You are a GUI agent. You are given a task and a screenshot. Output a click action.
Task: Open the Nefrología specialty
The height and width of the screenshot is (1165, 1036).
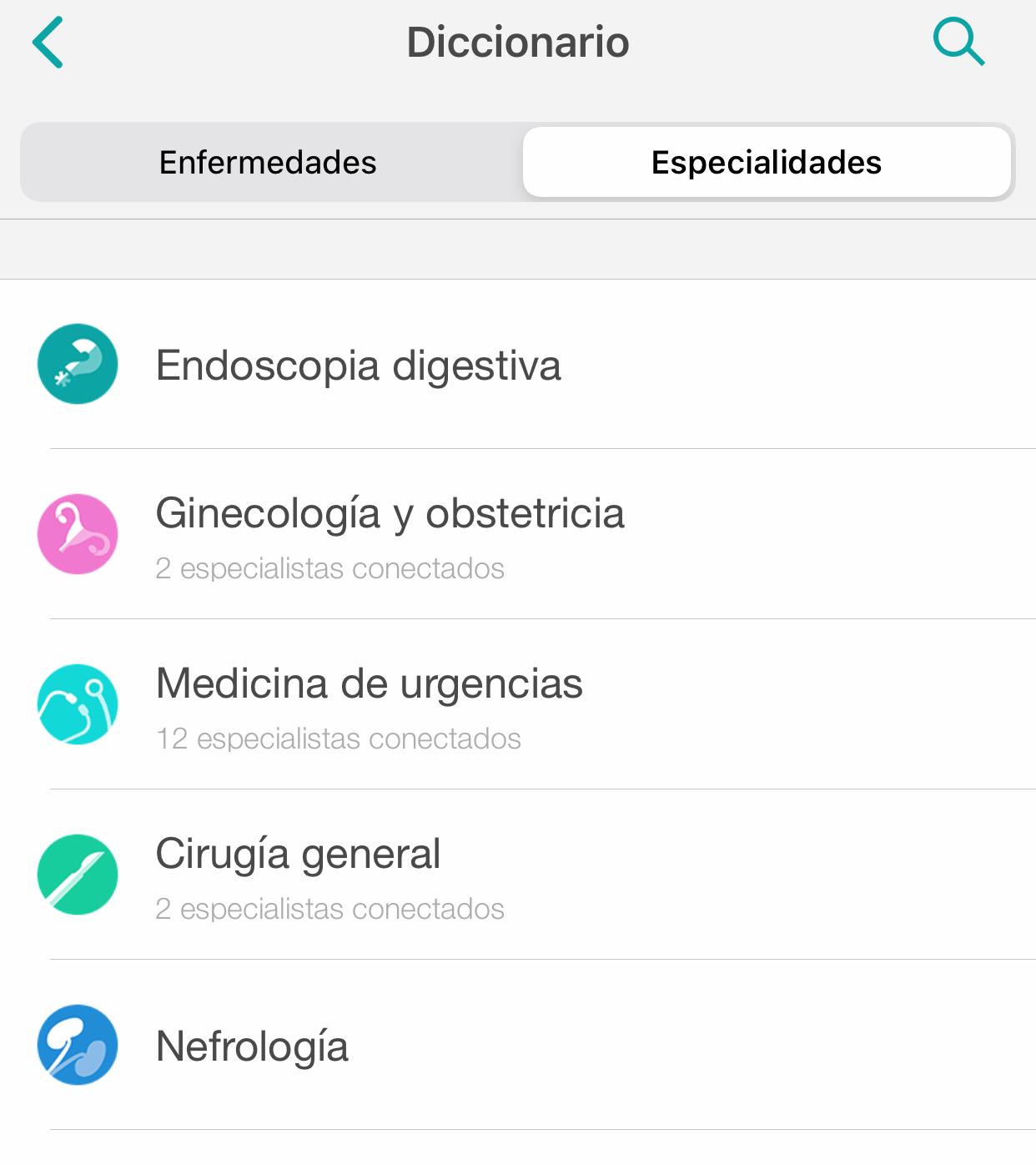coord(518,1045)
